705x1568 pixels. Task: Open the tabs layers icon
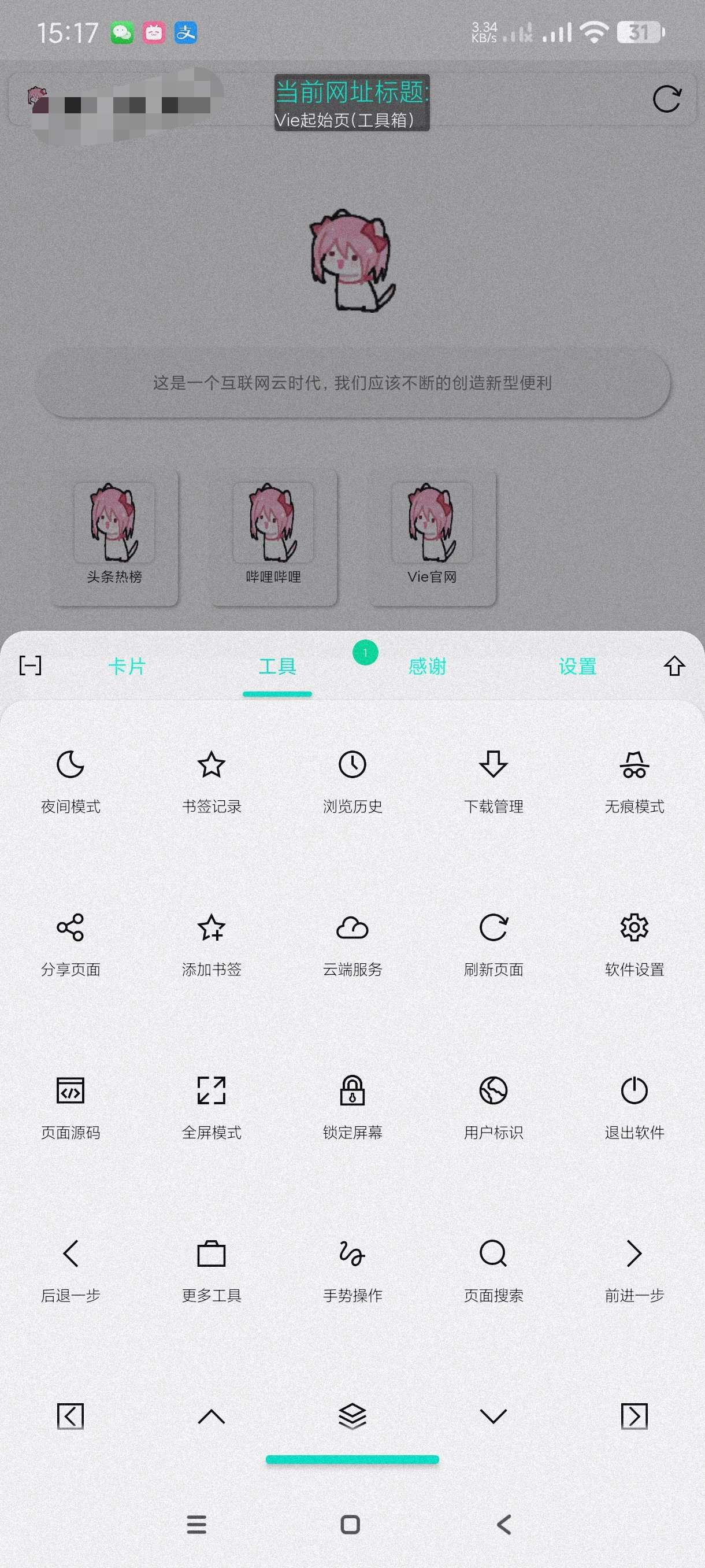(352, 1417)
